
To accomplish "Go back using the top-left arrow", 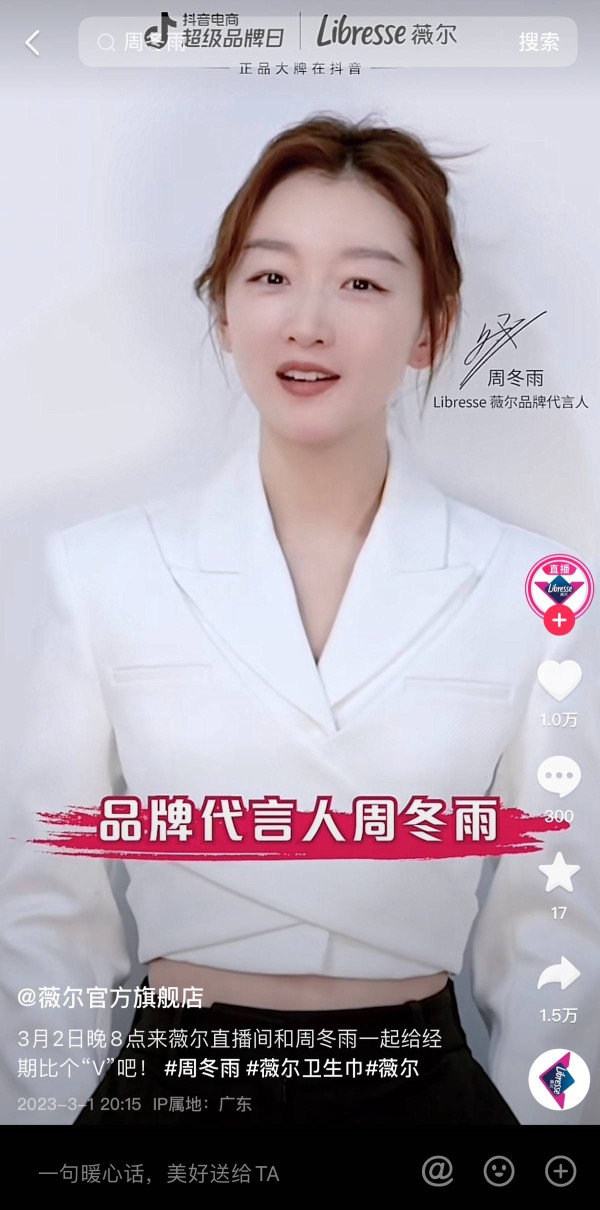I will click(x=33, y=43).
